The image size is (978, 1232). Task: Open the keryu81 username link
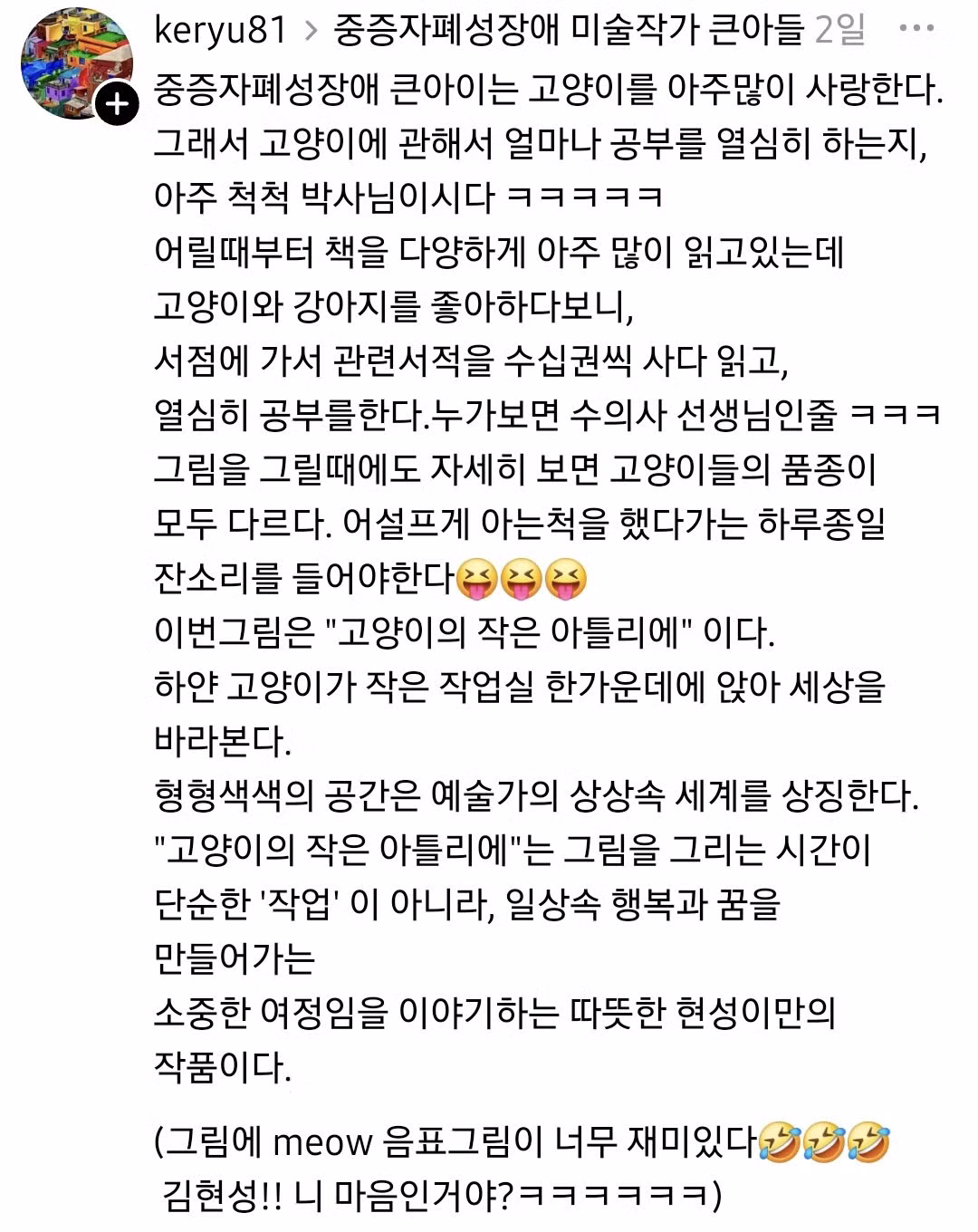point(221,30)
